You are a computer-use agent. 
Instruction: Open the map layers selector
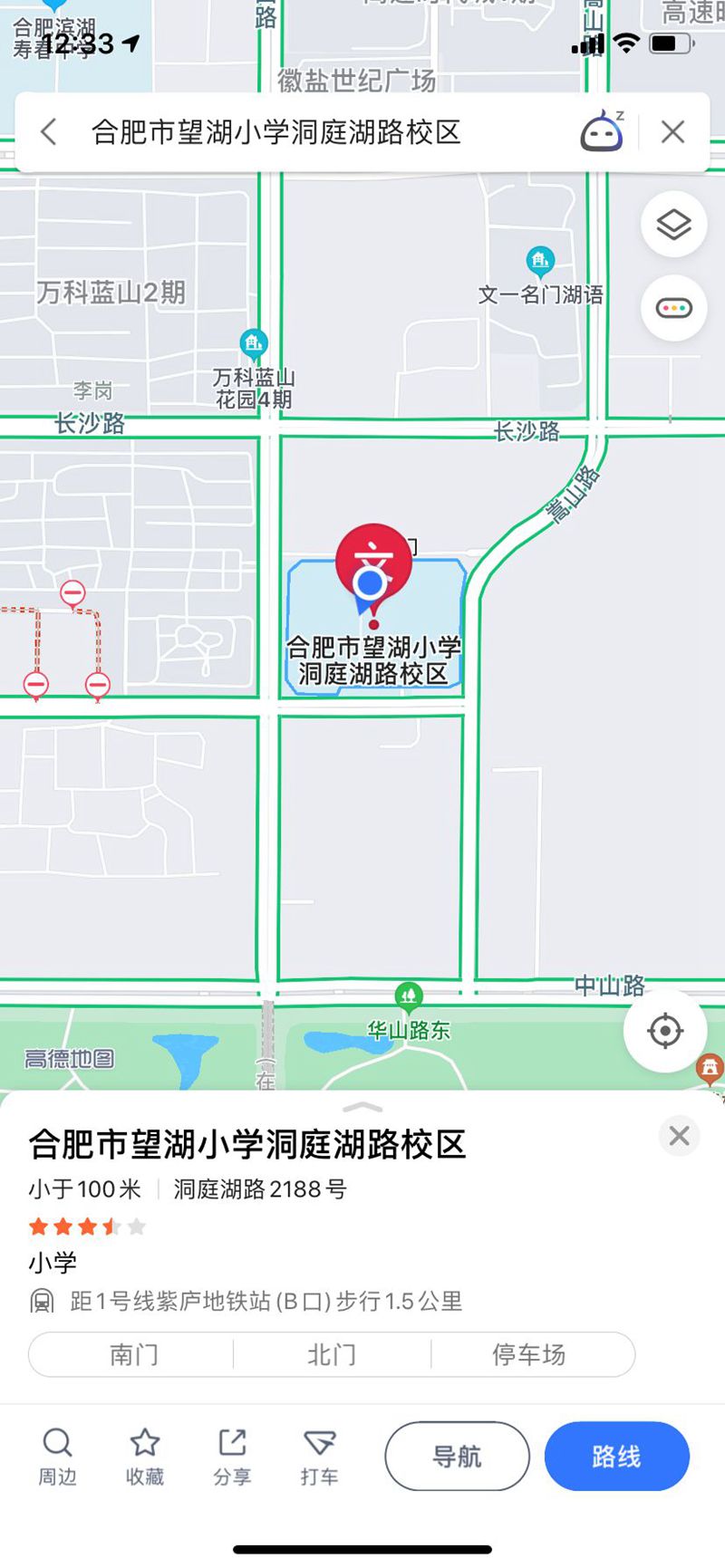pos(673,225)
